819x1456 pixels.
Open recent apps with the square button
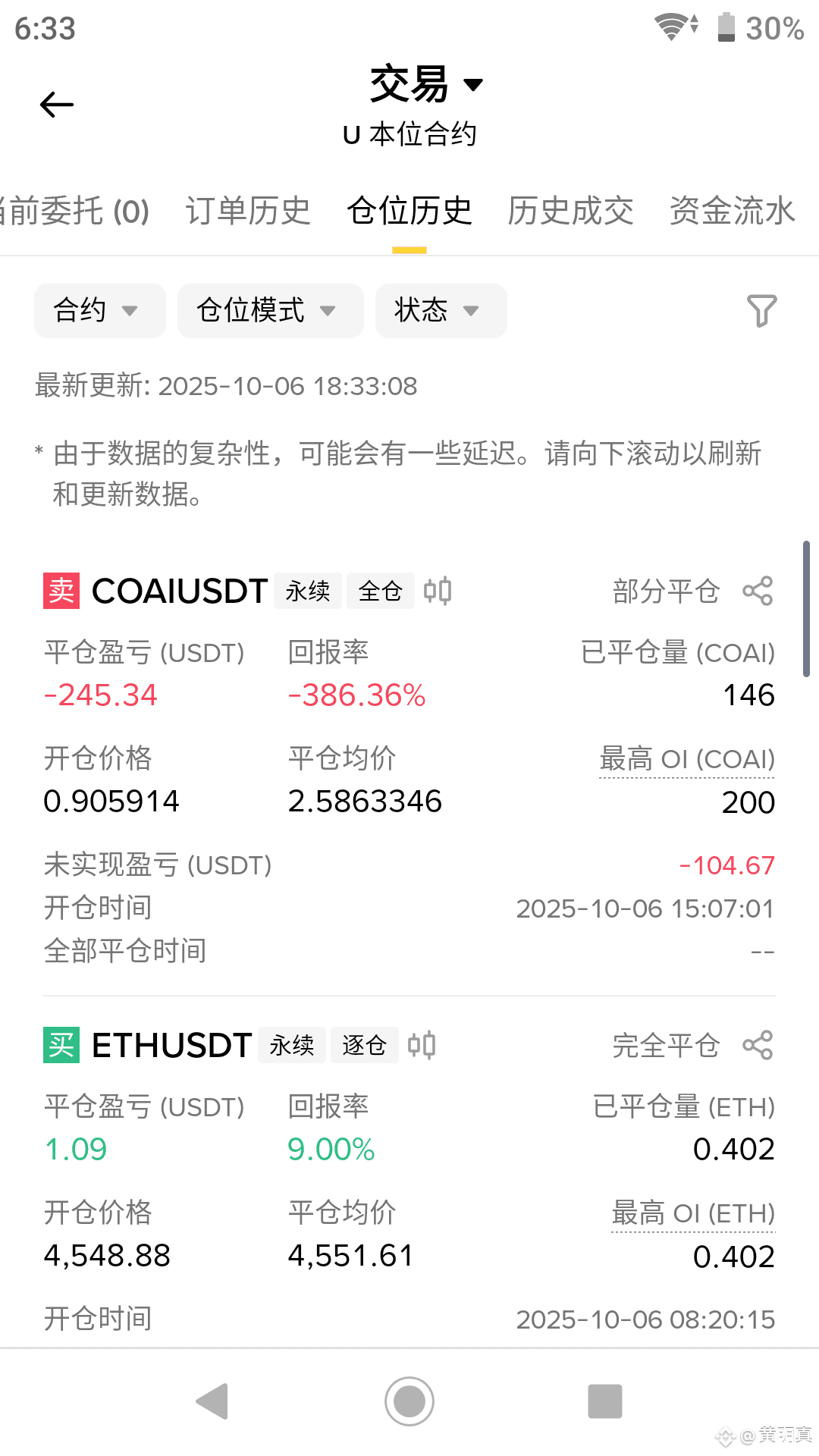(x=604, y=1401)
